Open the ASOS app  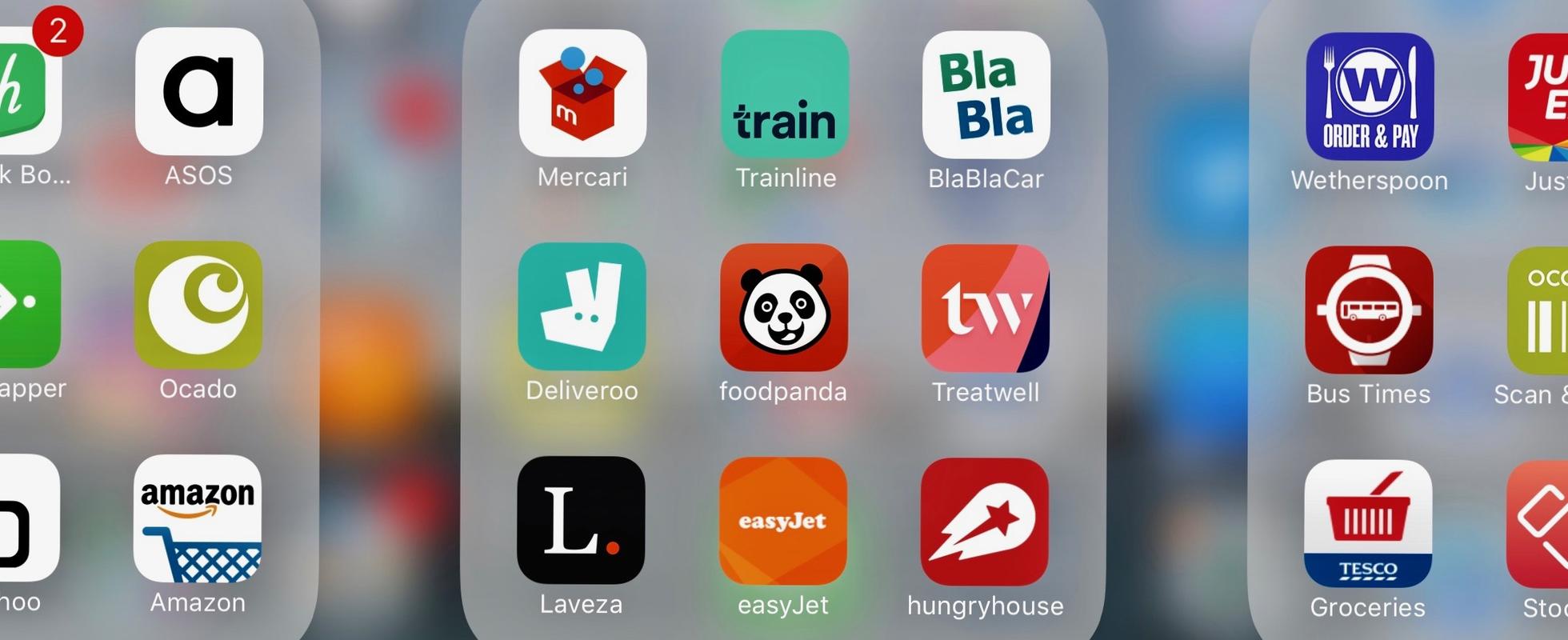click(x=198, y=92)
